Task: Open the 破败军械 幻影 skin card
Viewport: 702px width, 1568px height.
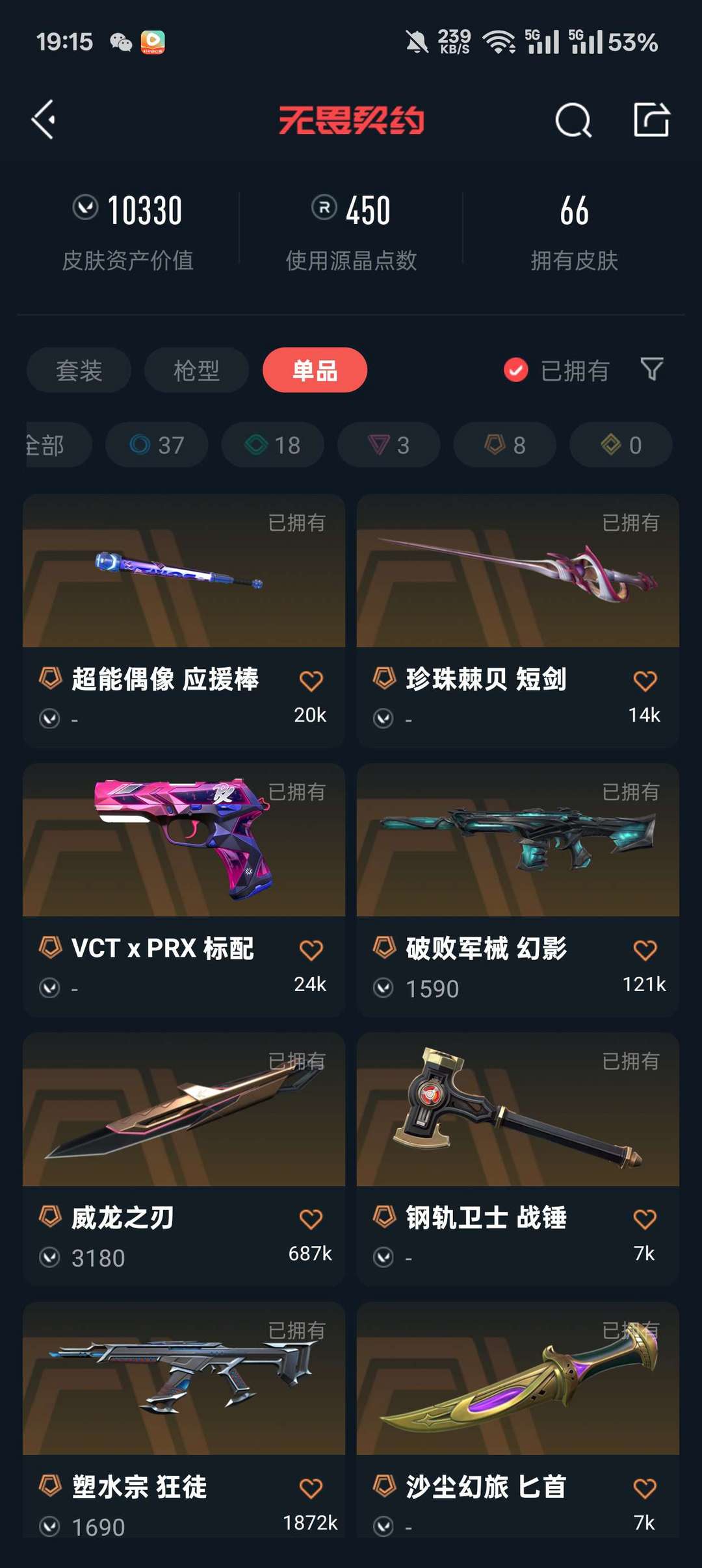Action: 518,891
